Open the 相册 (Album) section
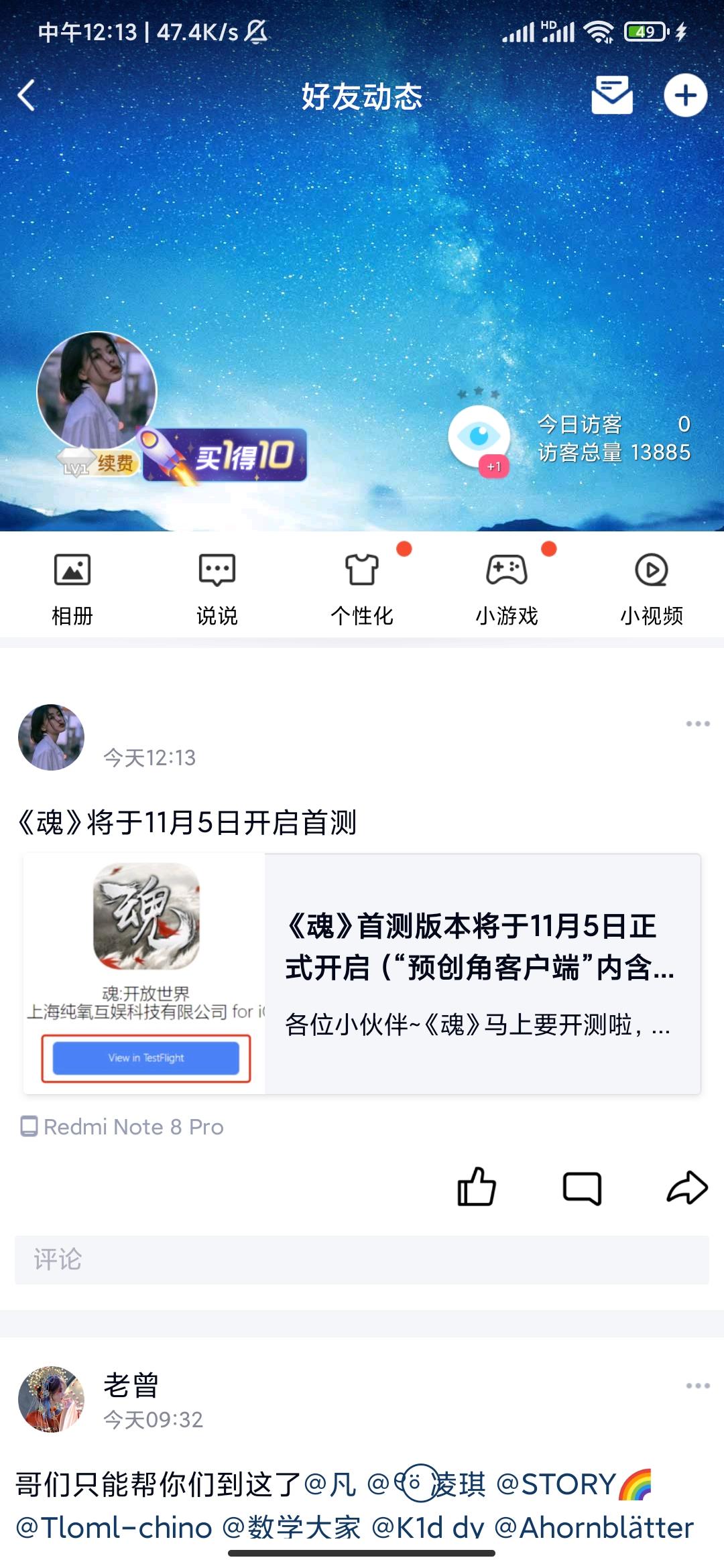The height and width of the screenshot is (1568, 724). click(72, 586)
